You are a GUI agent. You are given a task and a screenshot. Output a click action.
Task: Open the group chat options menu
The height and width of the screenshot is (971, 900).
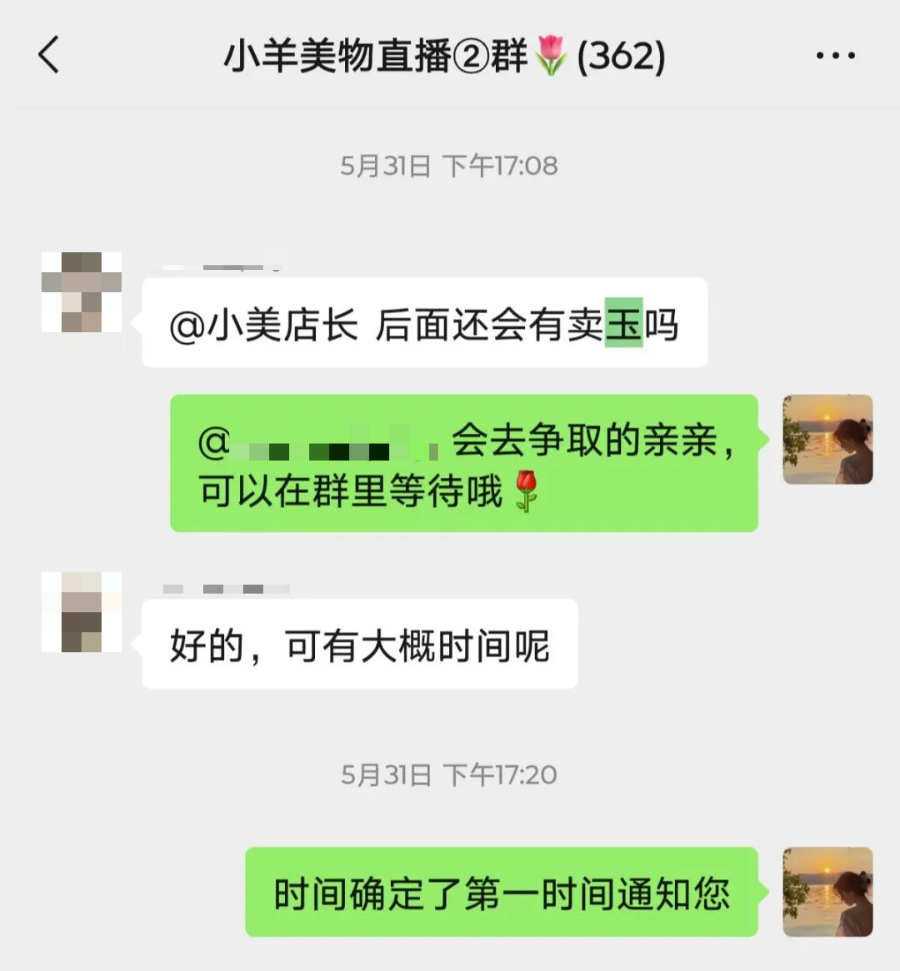tap(835, 57)
